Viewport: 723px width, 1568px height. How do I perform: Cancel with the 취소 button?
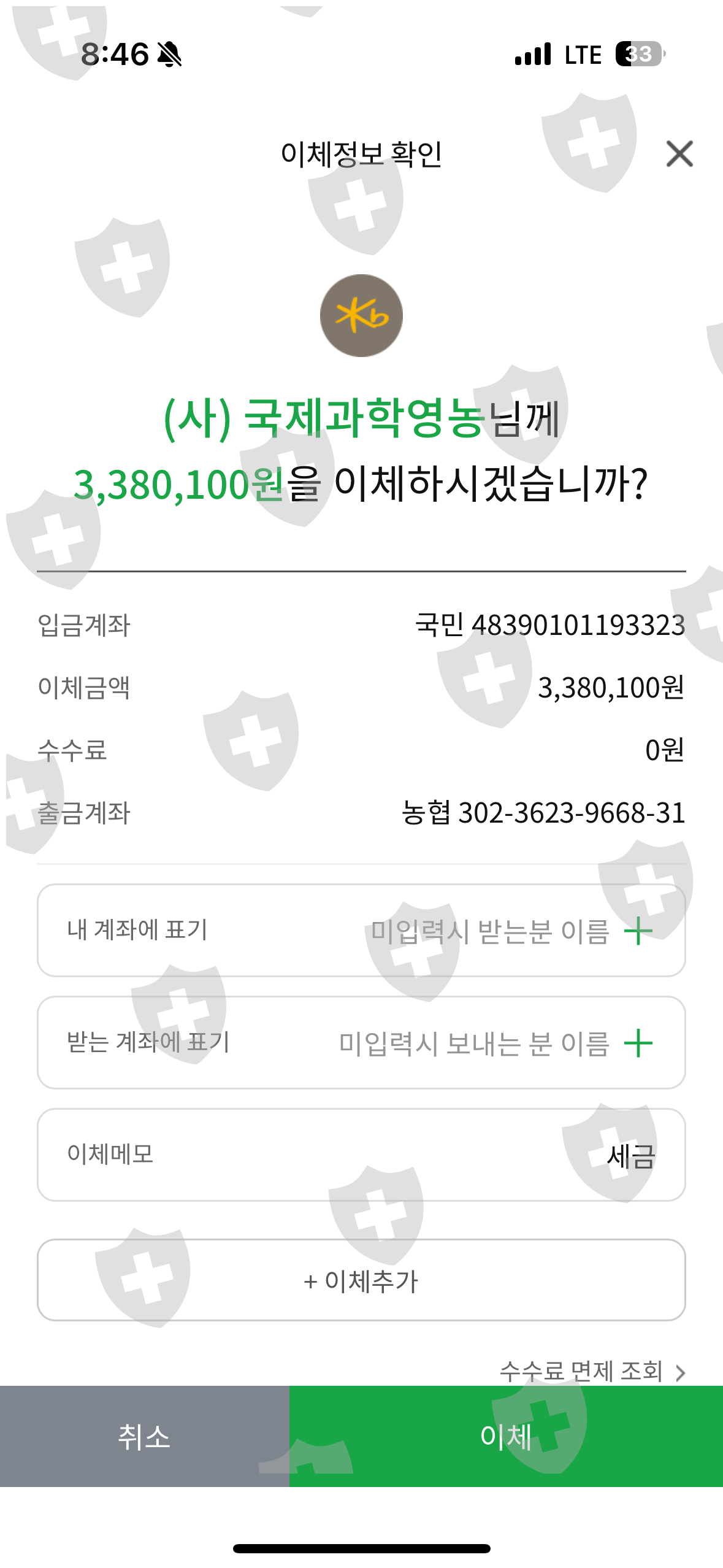145,1436
